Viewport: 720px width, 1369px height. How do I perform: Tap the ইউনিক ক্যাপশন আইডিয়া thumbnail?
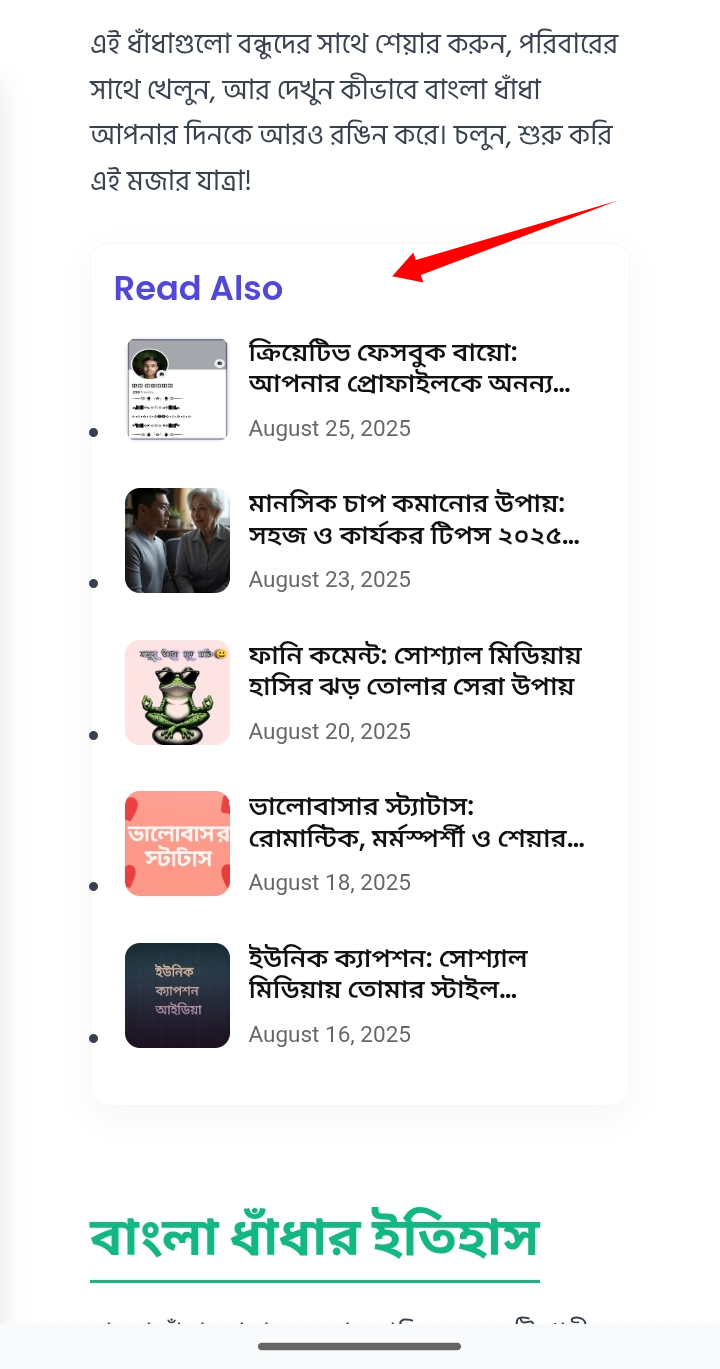coord(177,995)
